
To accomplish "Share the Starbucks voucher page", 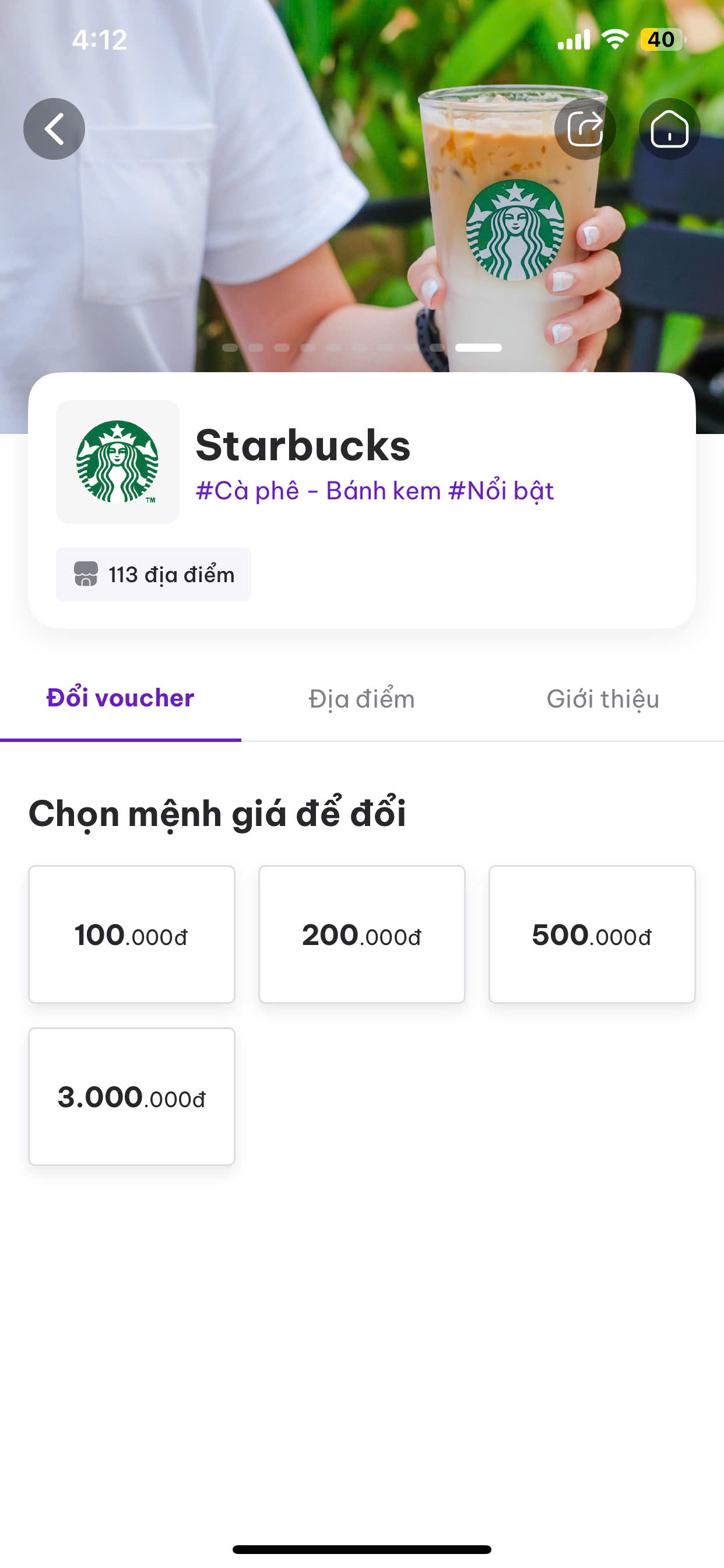I will coord(585,129).
